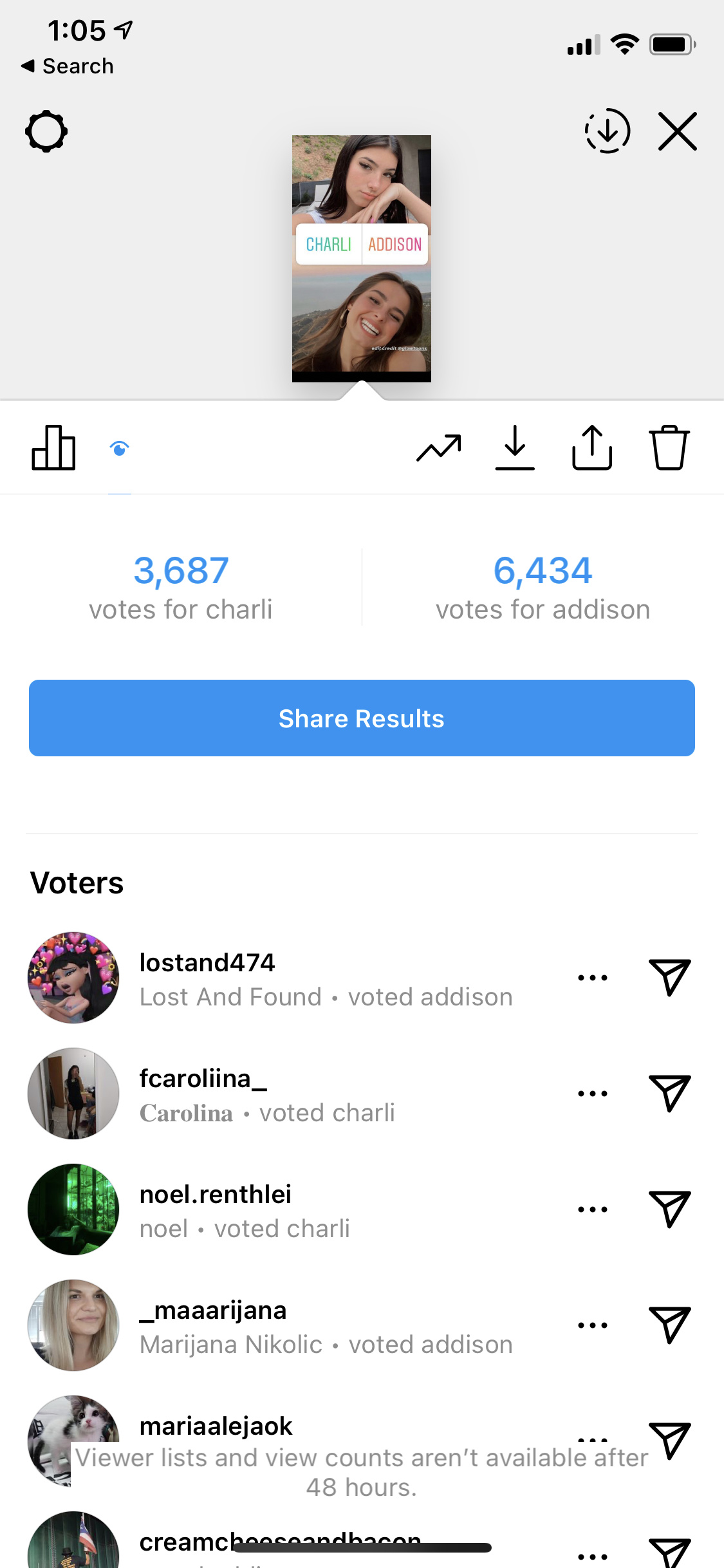Switch to the poll results tab
Screen dimensions: 724x1568
tap(53, 447)
